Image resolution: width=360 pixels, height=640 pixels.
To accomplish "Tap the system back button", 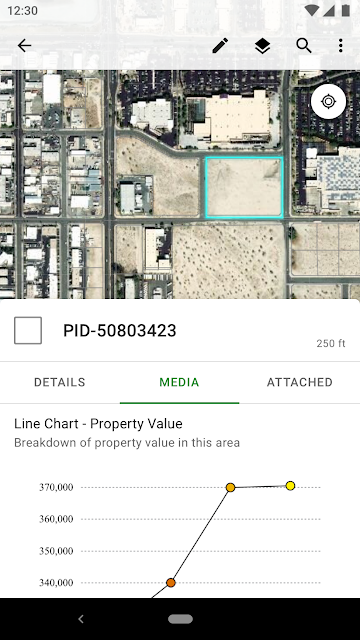I will tap(81, 619).
